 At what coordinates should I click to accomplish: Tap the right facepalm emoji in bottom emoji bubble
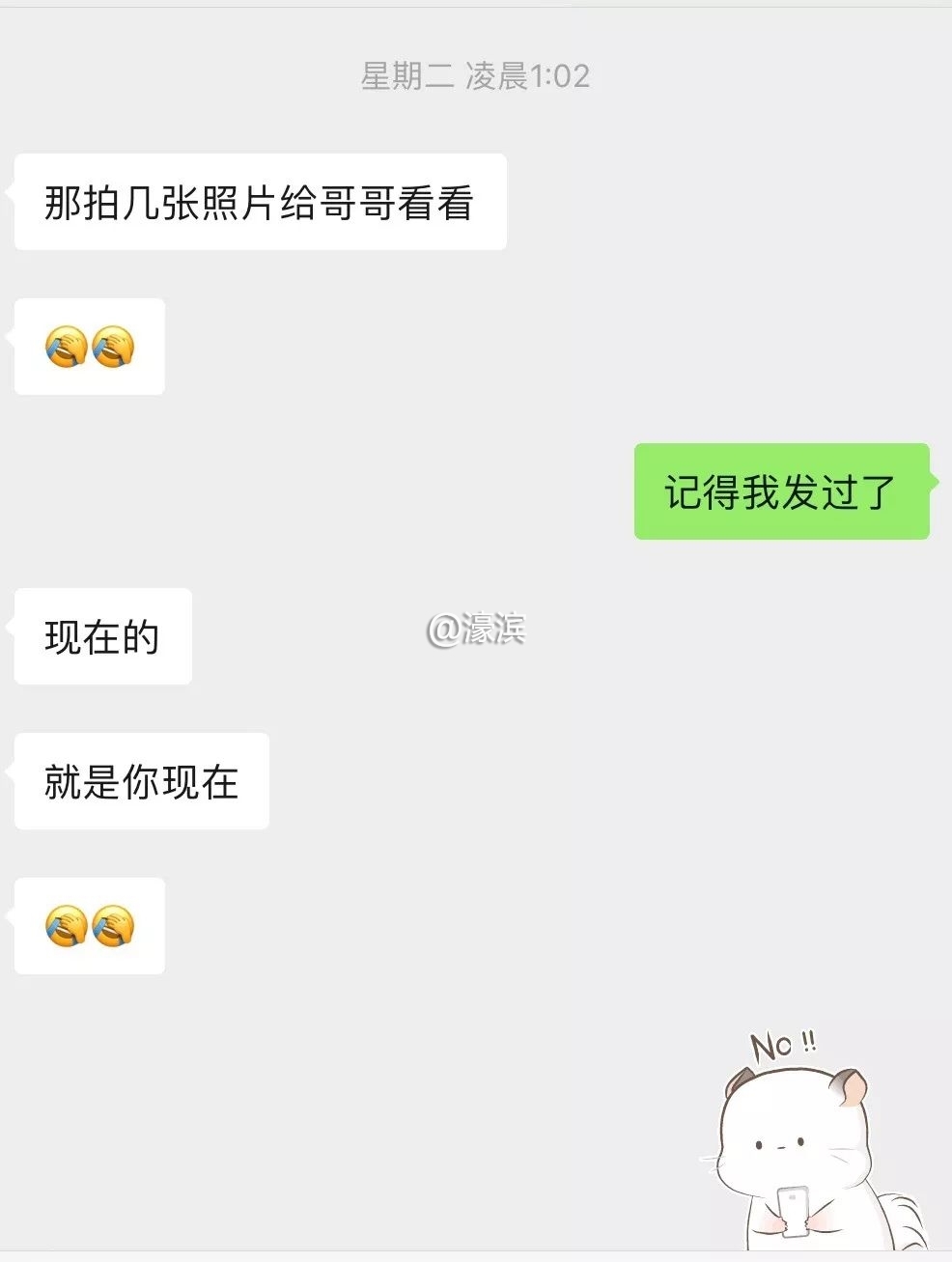click(114, 926)
